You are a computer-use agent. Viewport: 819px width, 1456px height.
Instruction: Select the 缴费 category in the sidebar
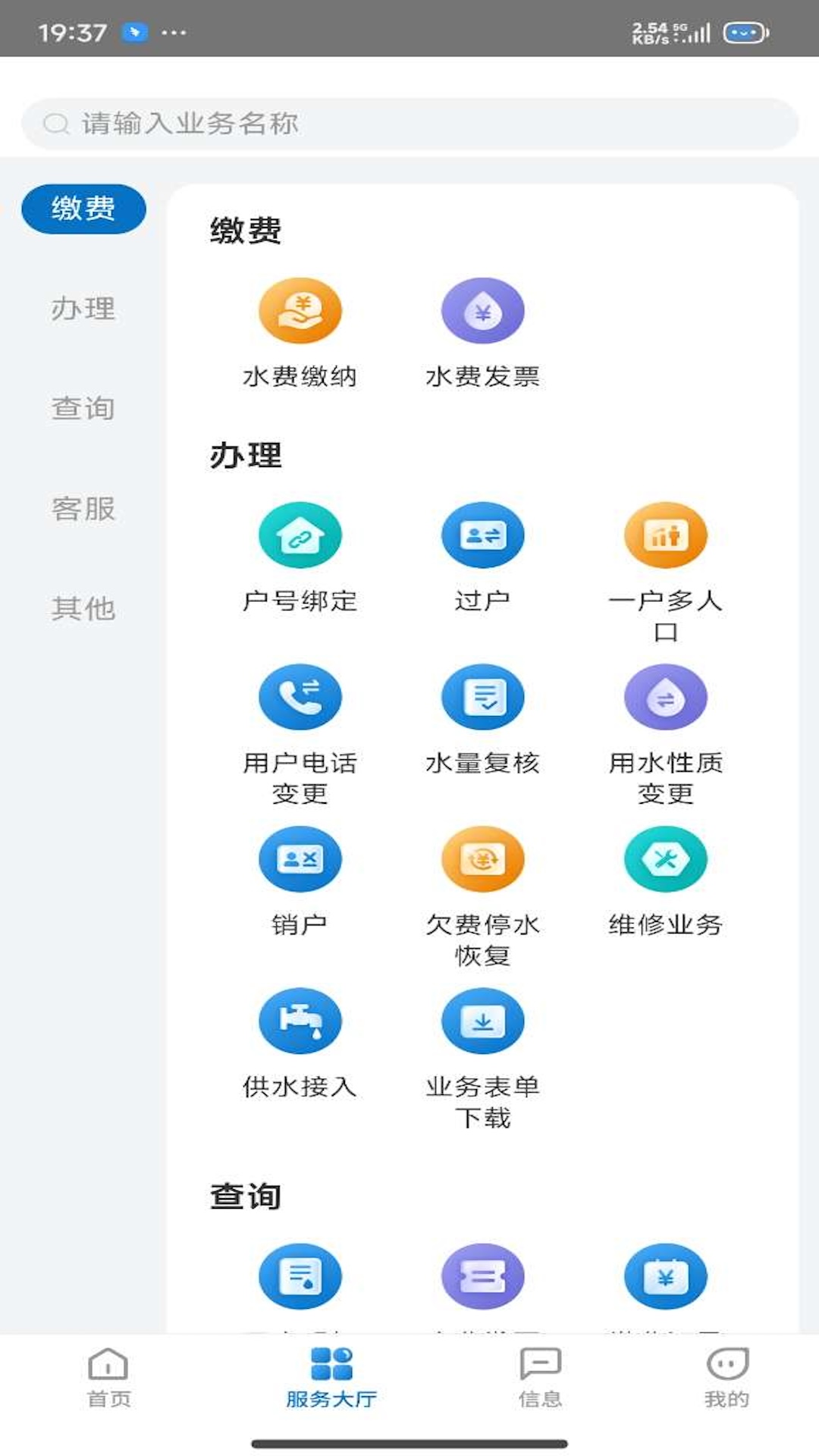coord(83,209)
